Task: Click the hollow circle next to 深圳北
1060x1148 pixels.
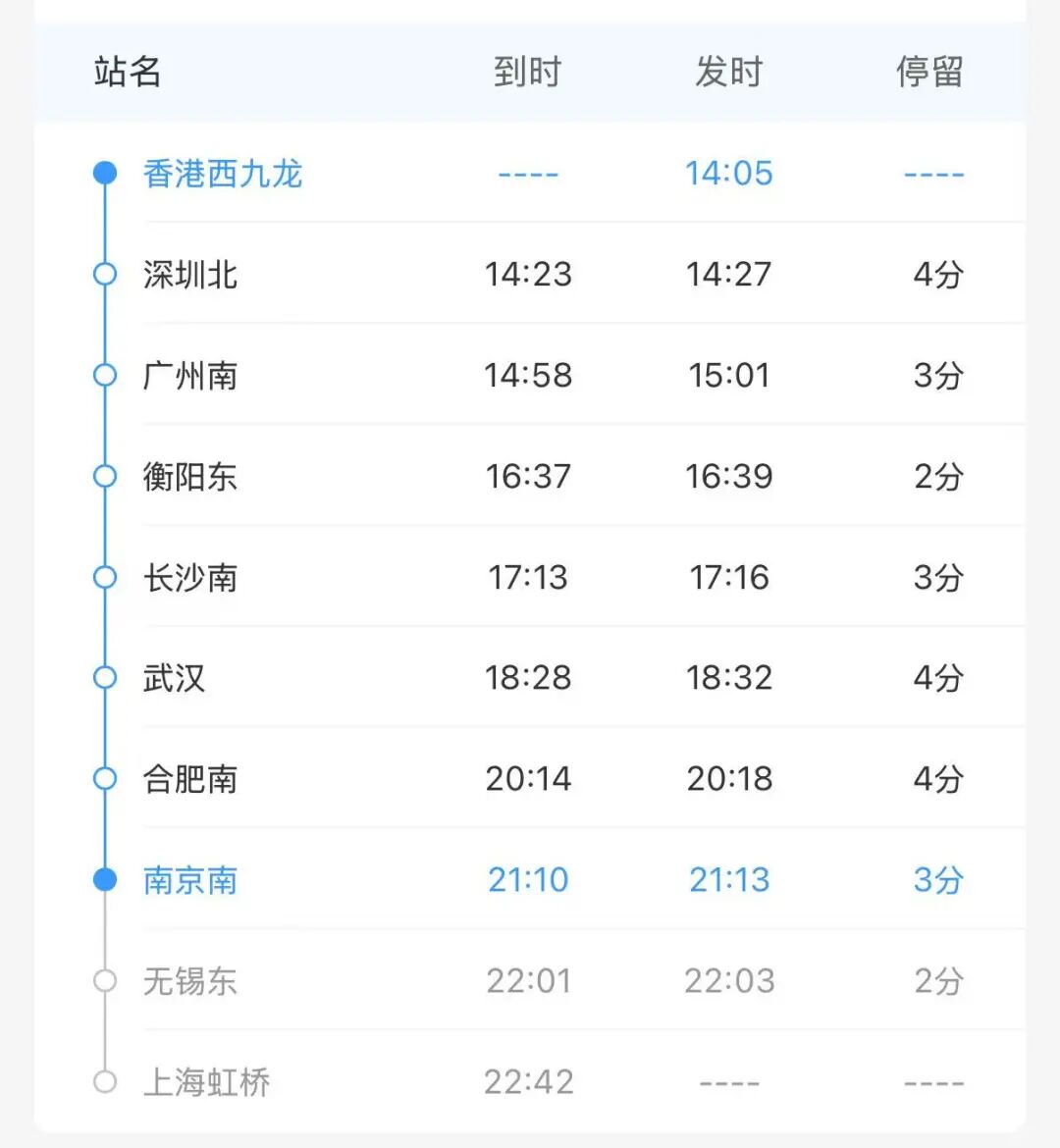Action: pos(105,274)
